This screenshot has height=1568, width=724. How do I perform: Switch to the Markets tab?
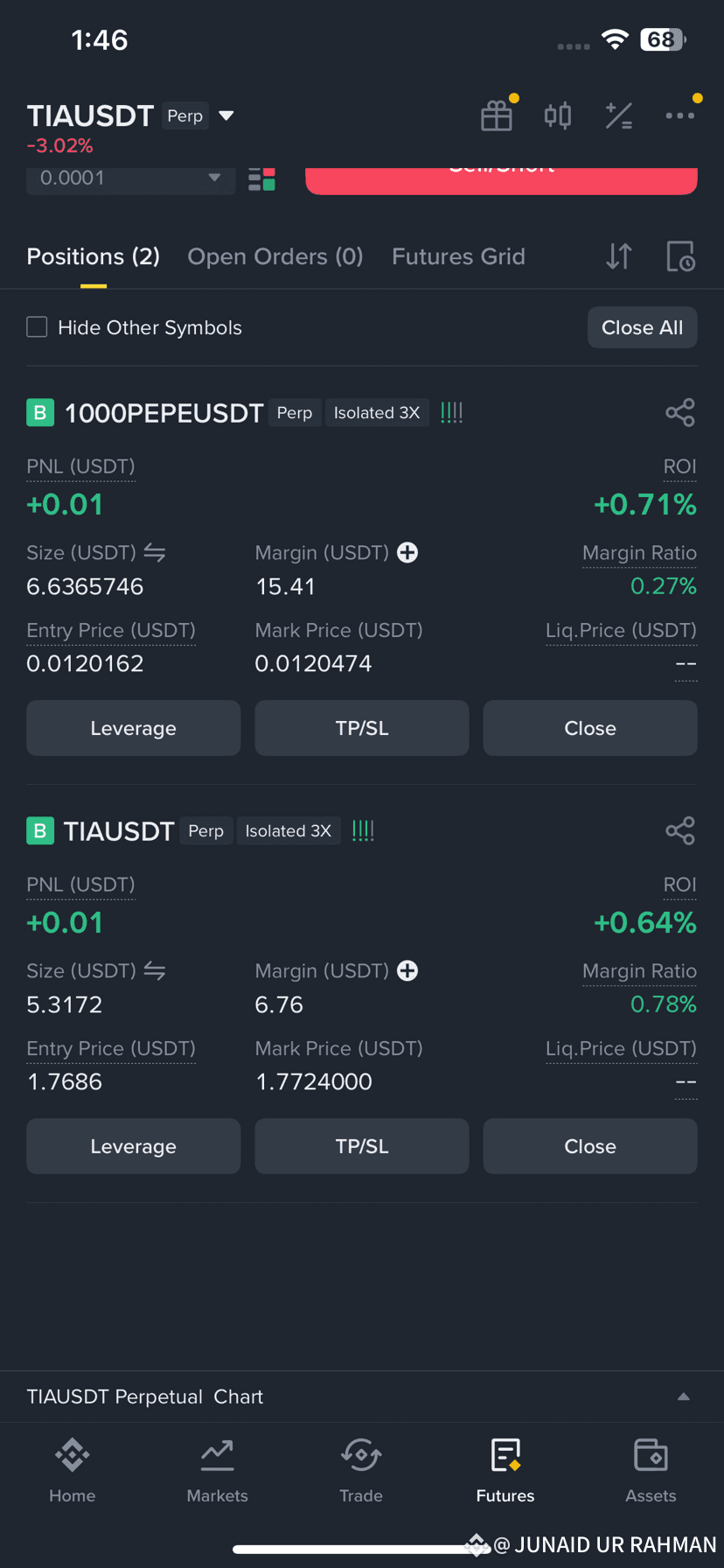coord(218,1470)
